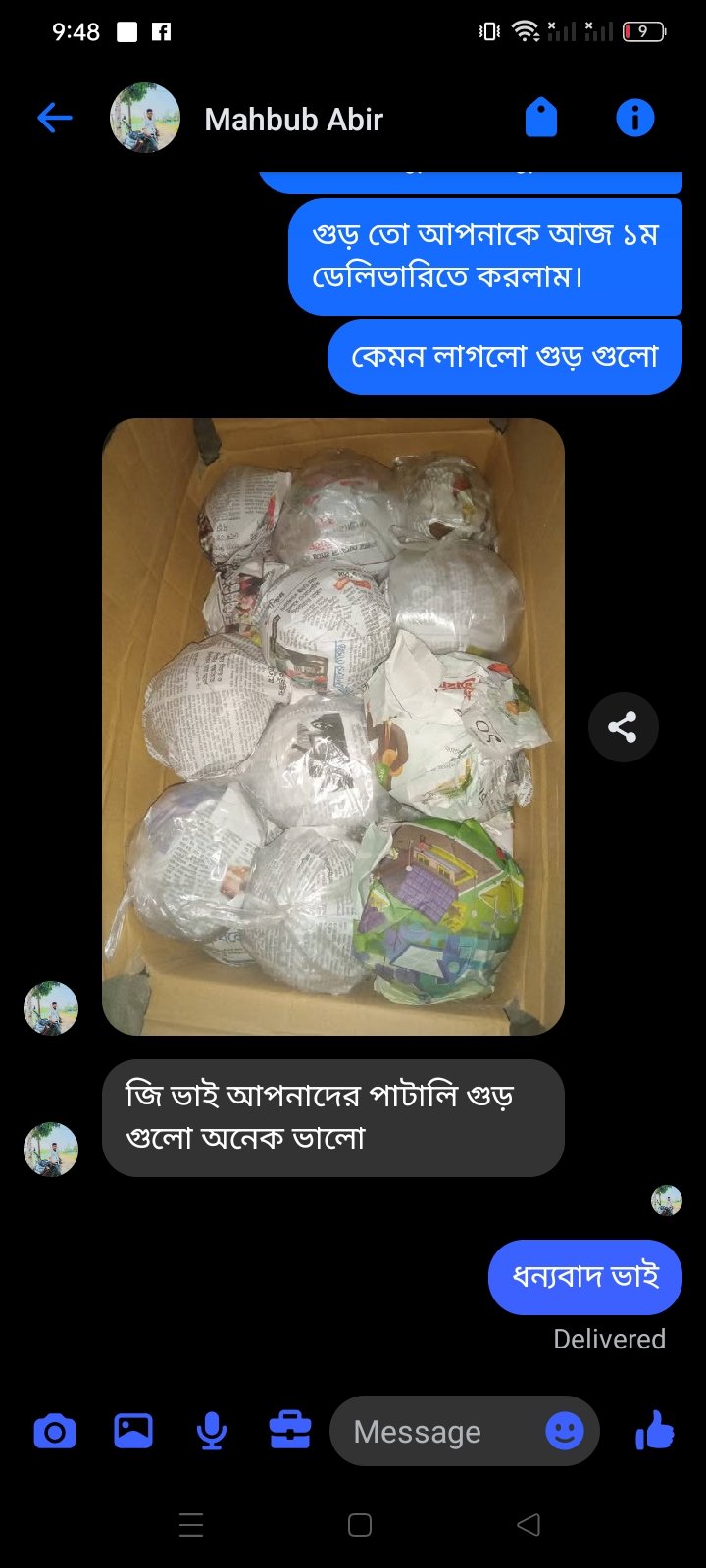Tap the message bubble saying ধন্যবাদ ভাই

pyautogui.click(x=583, y=1276)
